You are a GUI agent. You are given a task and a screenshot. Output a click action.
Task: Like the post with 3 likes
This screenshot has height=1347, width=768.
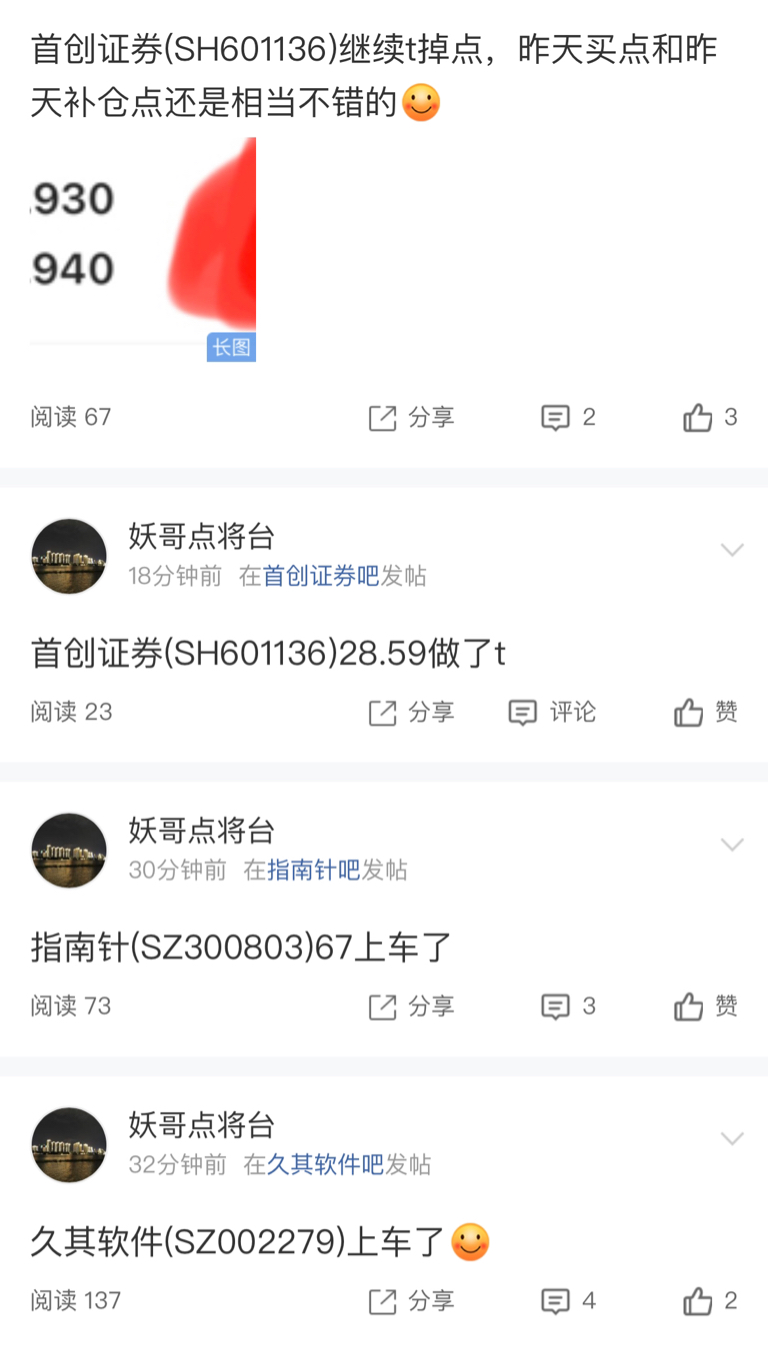710,417
